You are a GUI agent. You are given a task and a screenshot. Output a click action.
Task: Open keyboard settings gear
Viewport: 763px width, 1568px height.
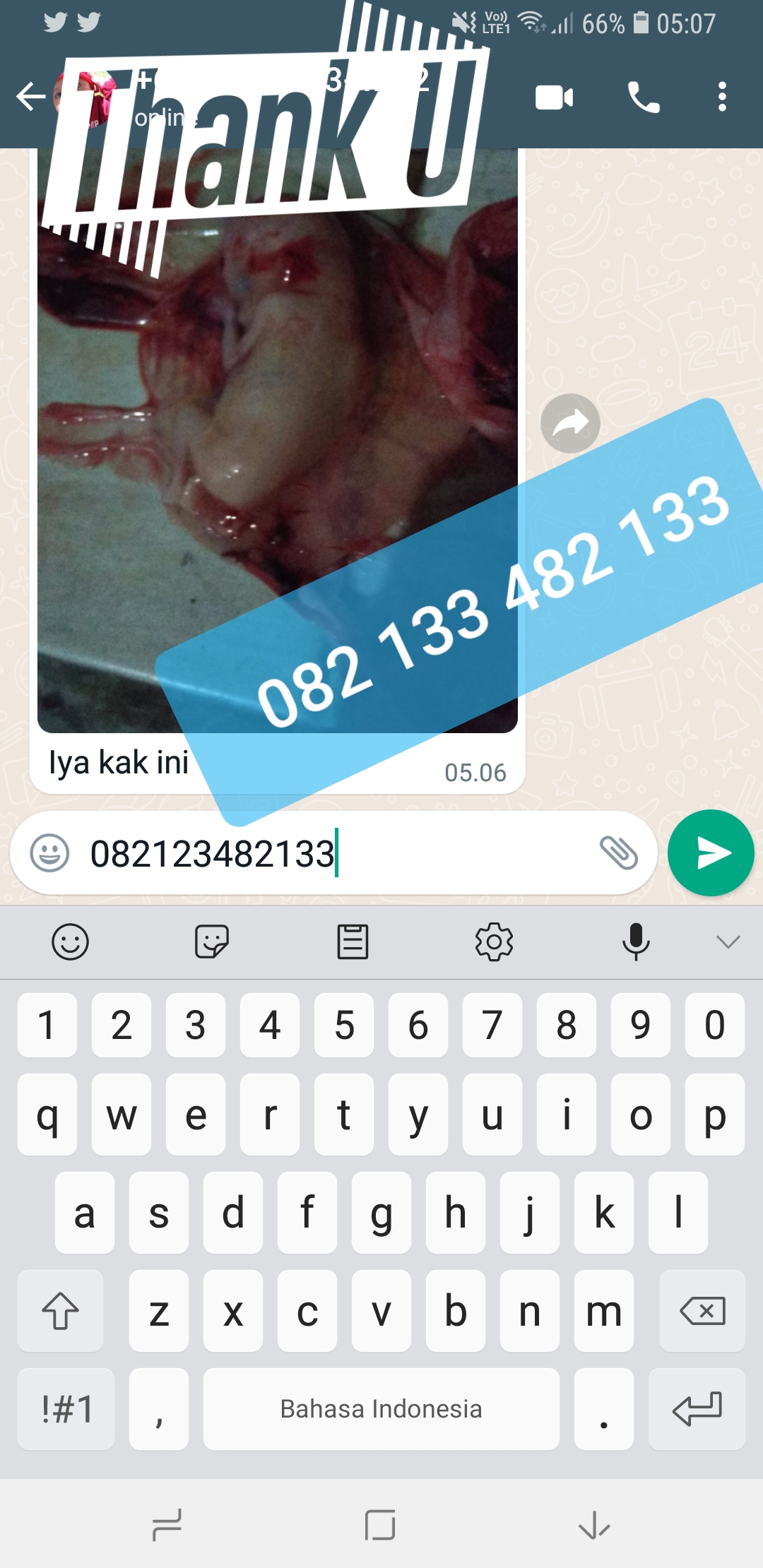(x=494, y=942)
